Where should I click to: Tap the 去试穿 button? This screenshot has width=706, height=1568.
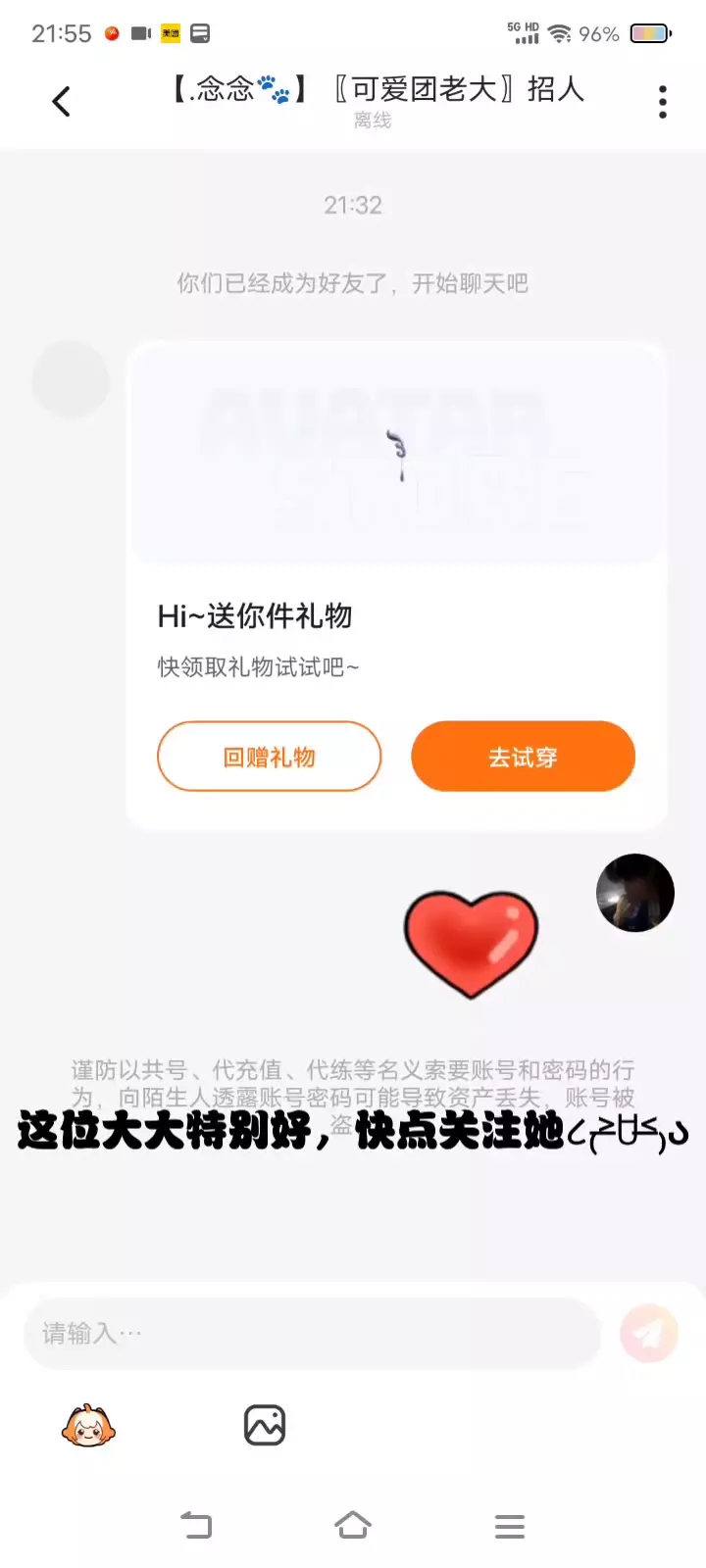[x=523, y=757]
